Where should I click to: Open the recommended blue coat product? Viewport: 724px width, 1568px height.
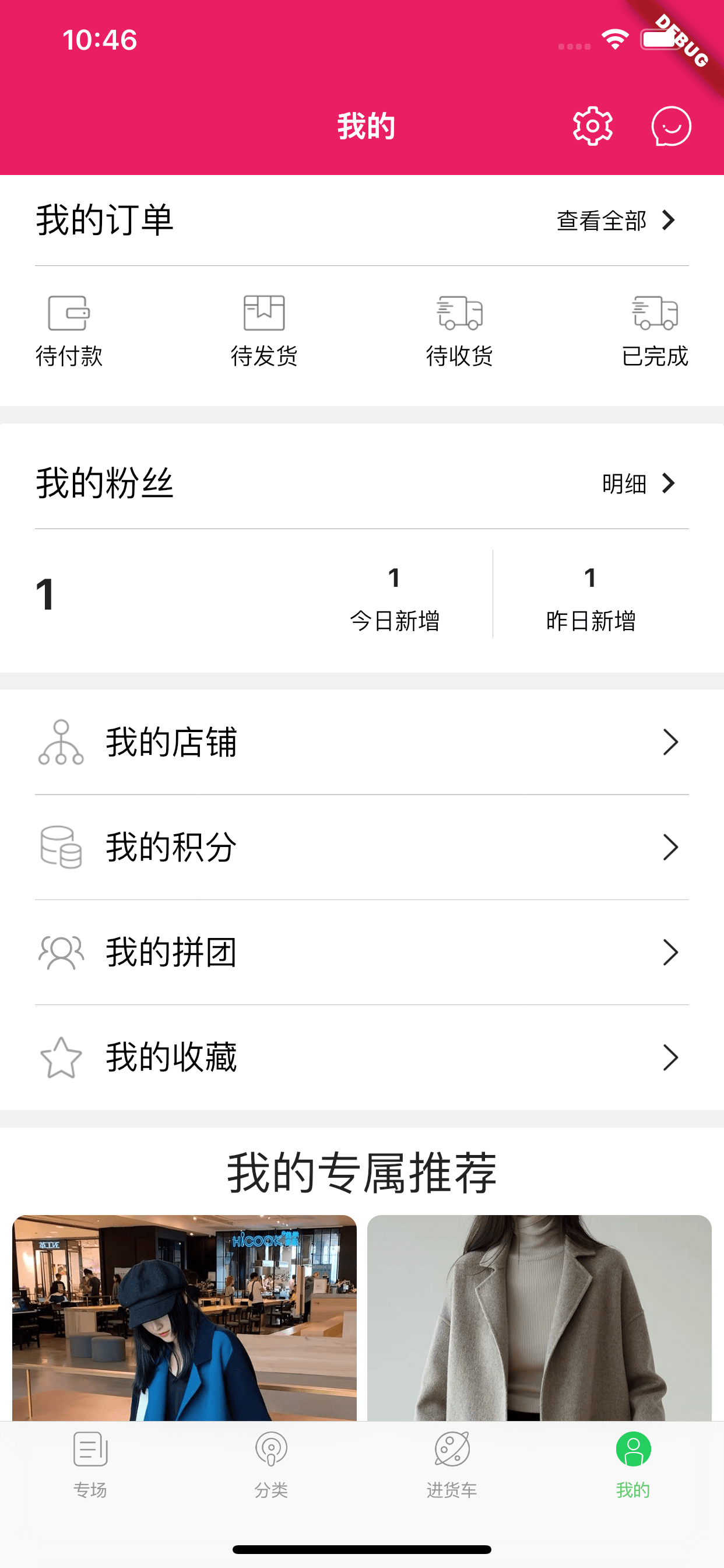184,1318
